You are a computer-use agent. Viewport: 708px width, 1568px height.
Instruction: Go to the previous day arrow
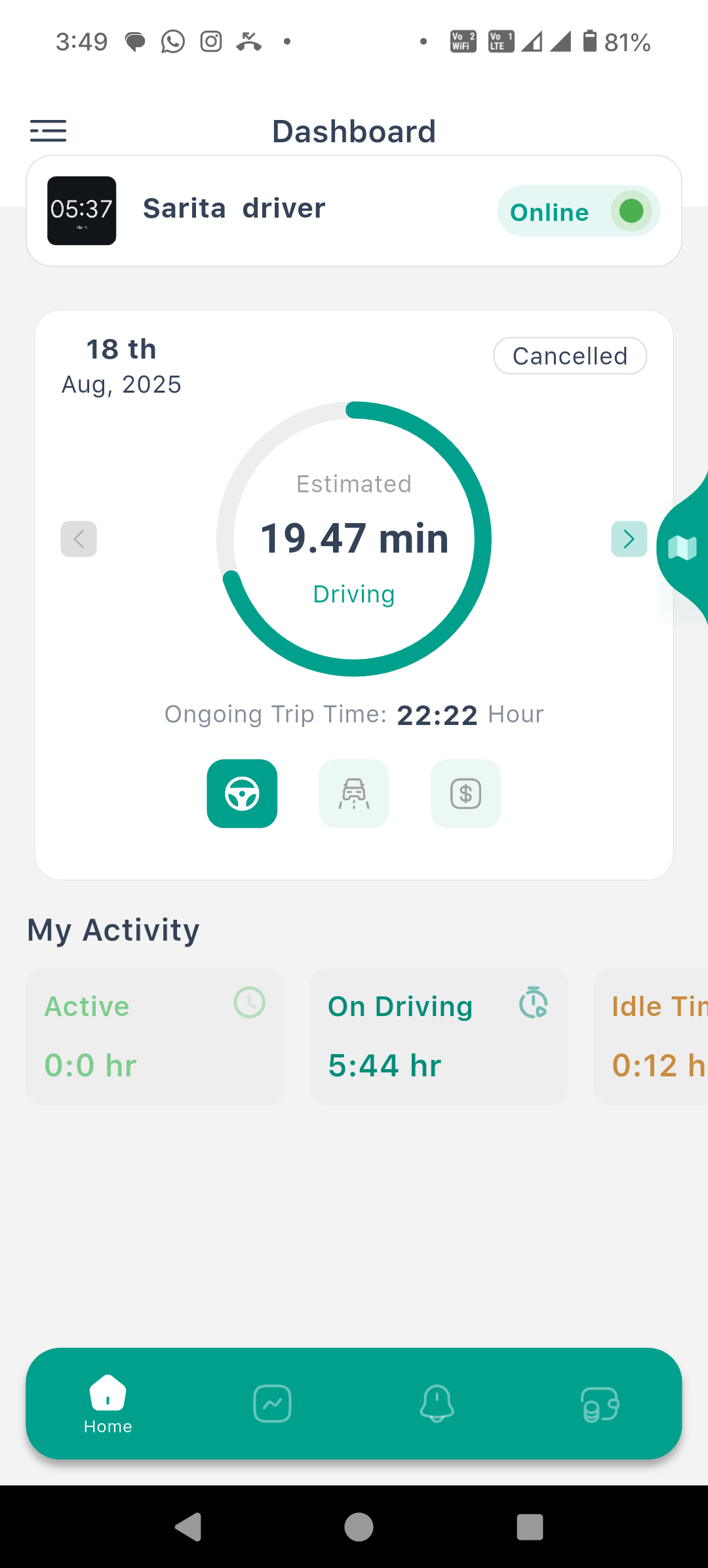79,539
